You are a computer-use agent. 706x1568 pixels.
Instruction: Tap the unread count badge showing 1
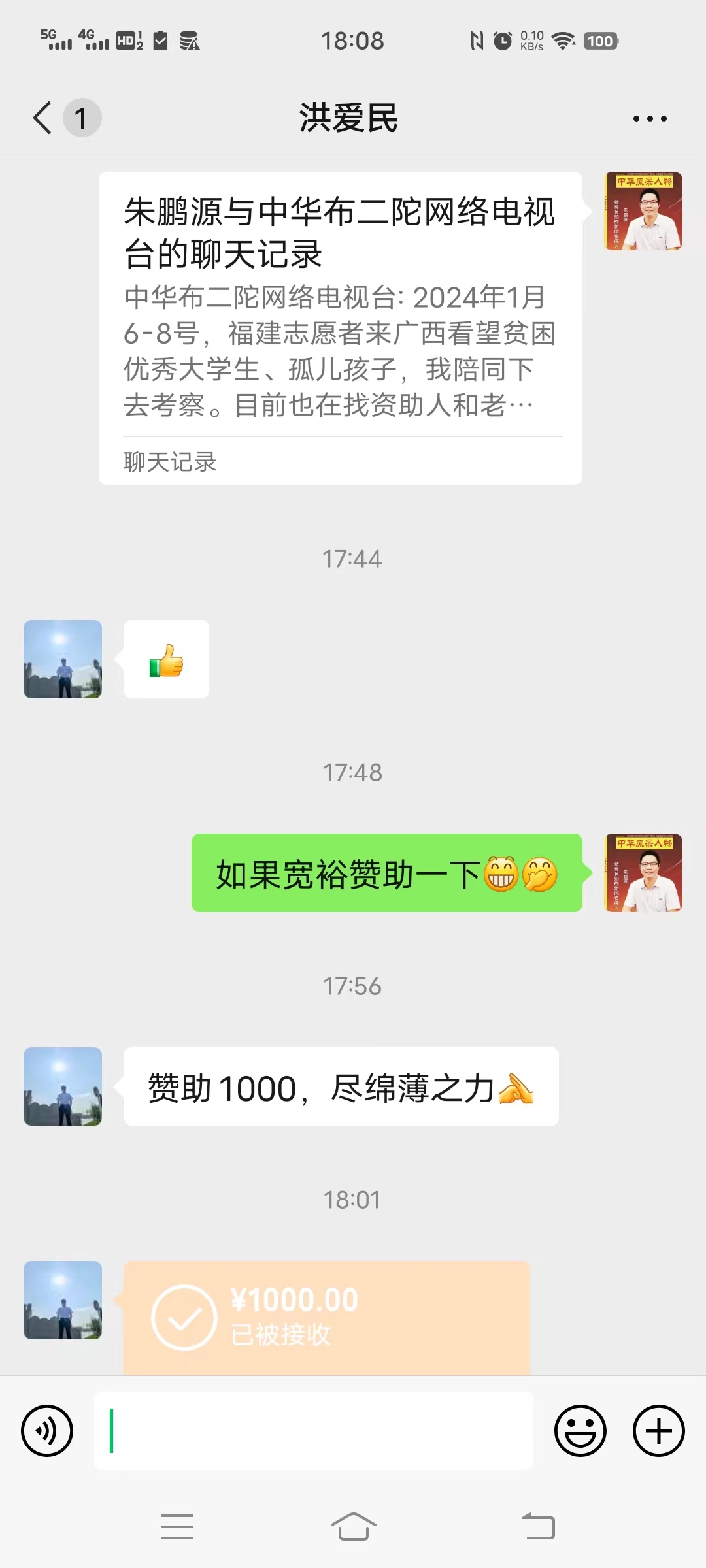[x=81, y=118]
